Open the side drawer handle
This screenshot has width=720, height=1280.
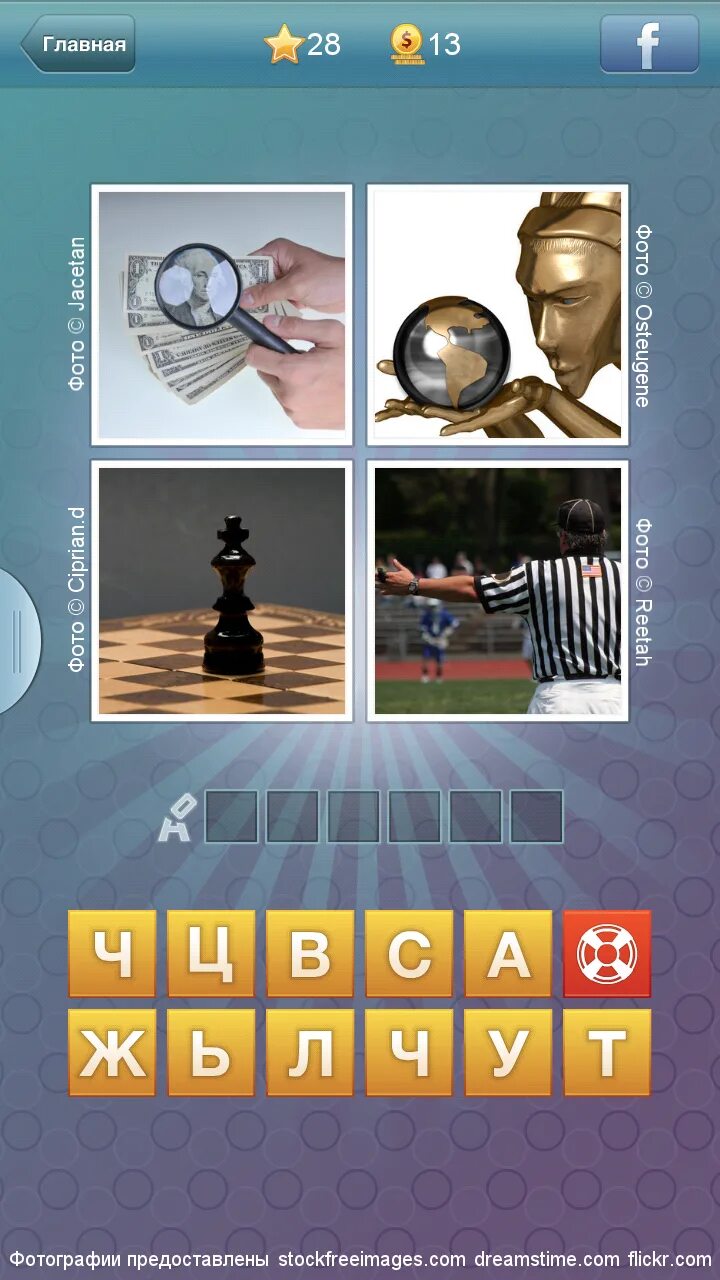click(17, 641)
